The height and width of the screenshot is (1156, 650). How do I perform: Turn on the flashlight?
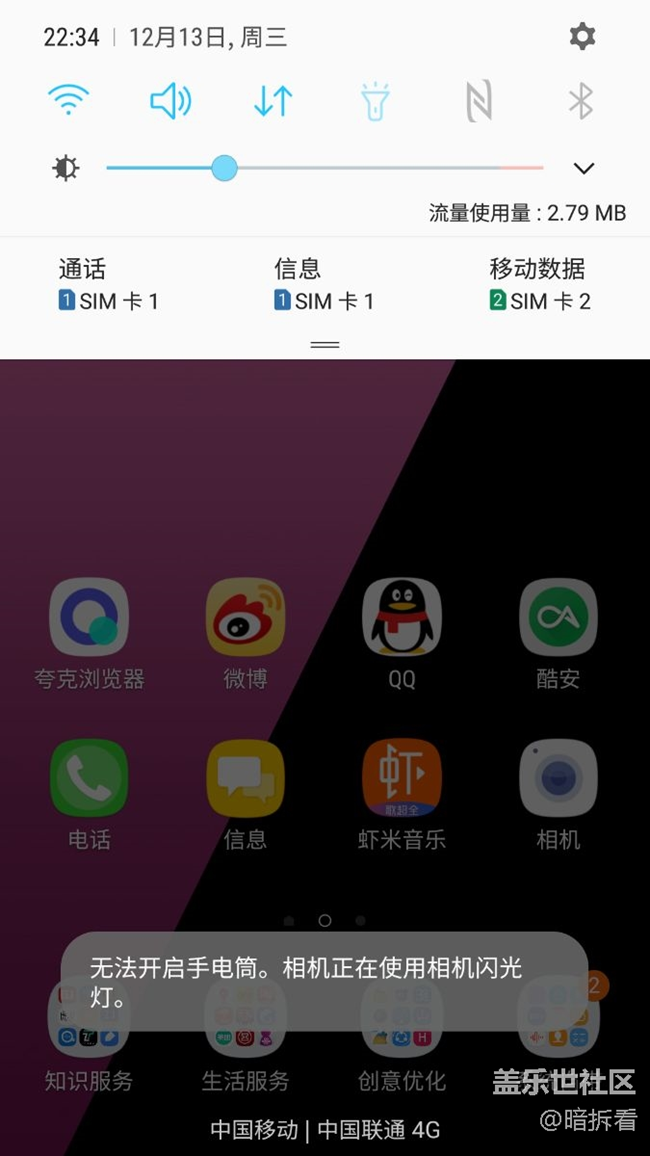tap(375, 101)
